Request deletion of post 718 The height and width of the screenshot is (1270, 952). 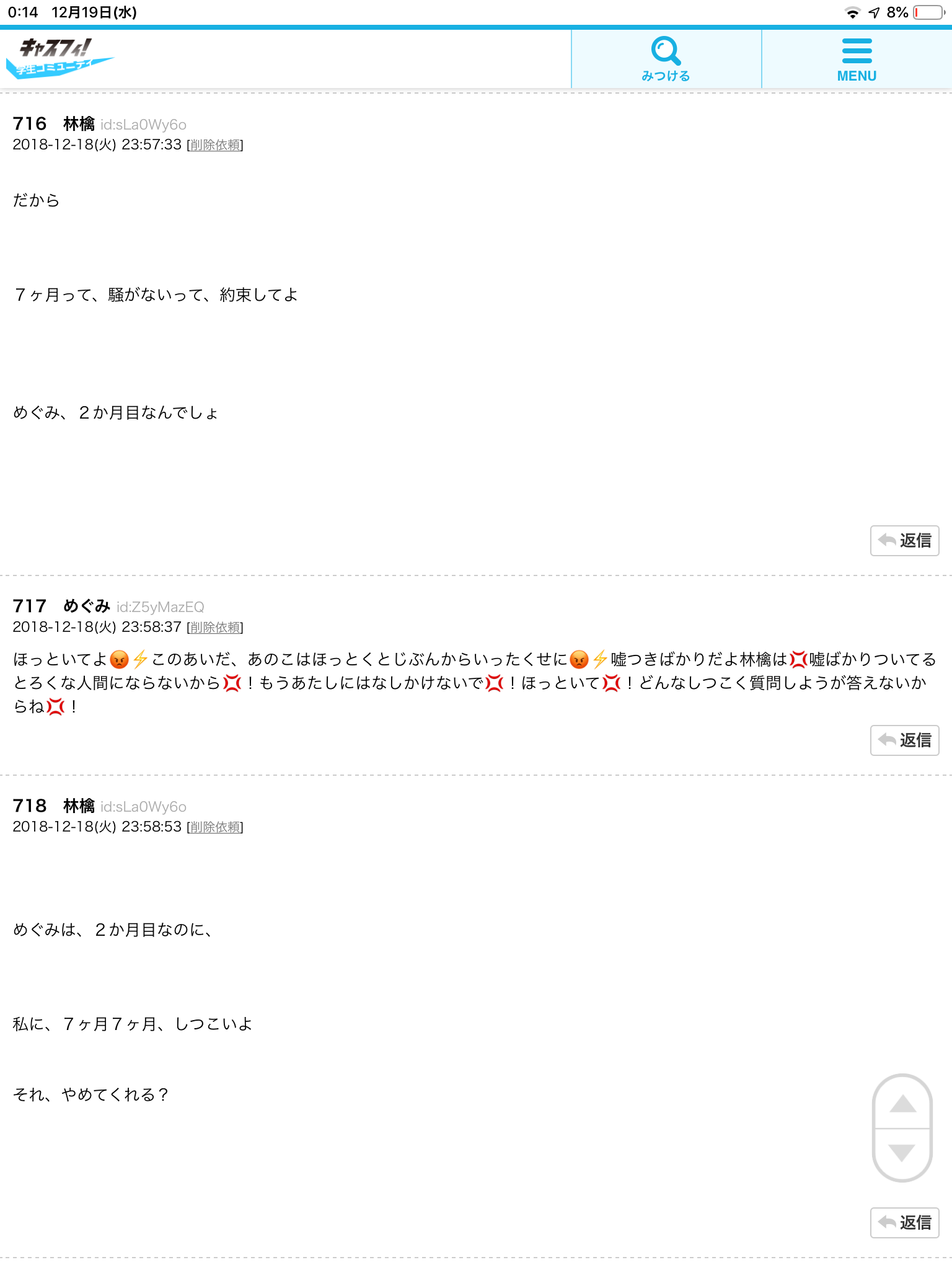pyautogui.click(x=215, y=827)
